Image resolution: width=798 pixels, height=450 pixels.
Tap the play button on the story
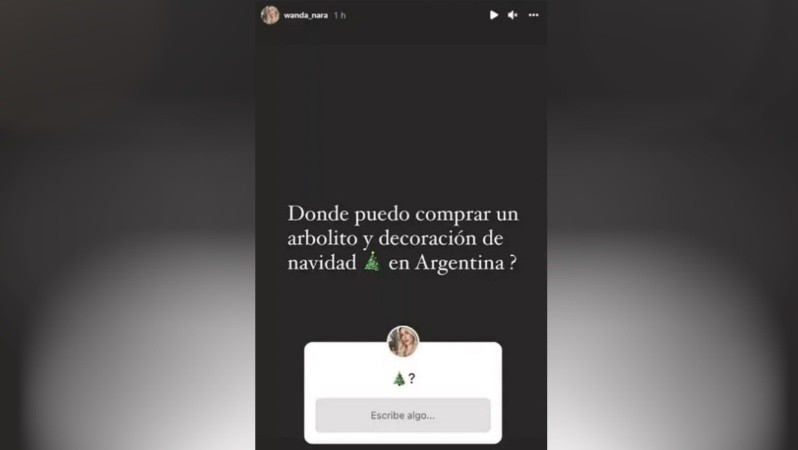tap(493, 15)
